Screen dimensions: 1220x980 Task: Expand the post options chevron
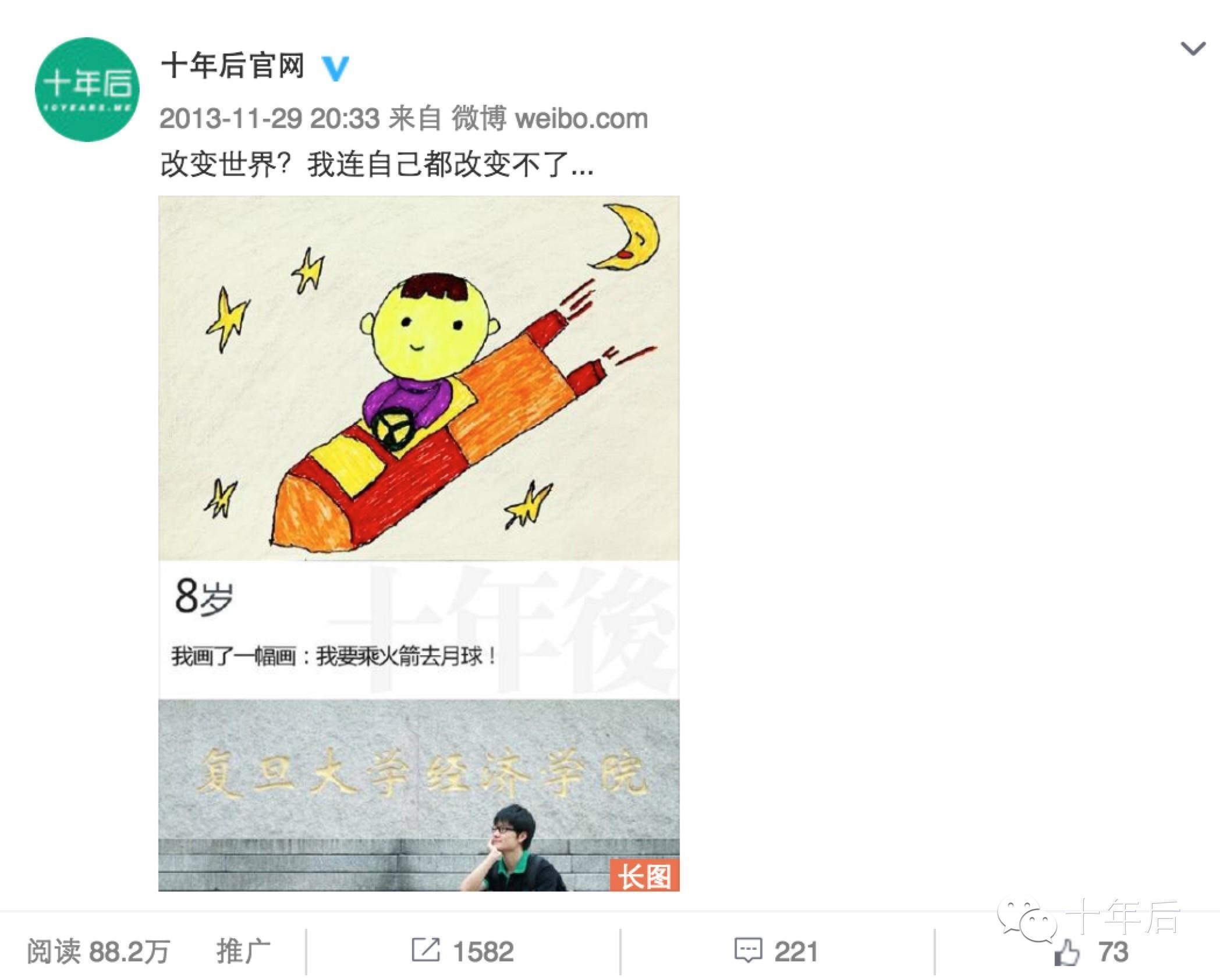1192,49
